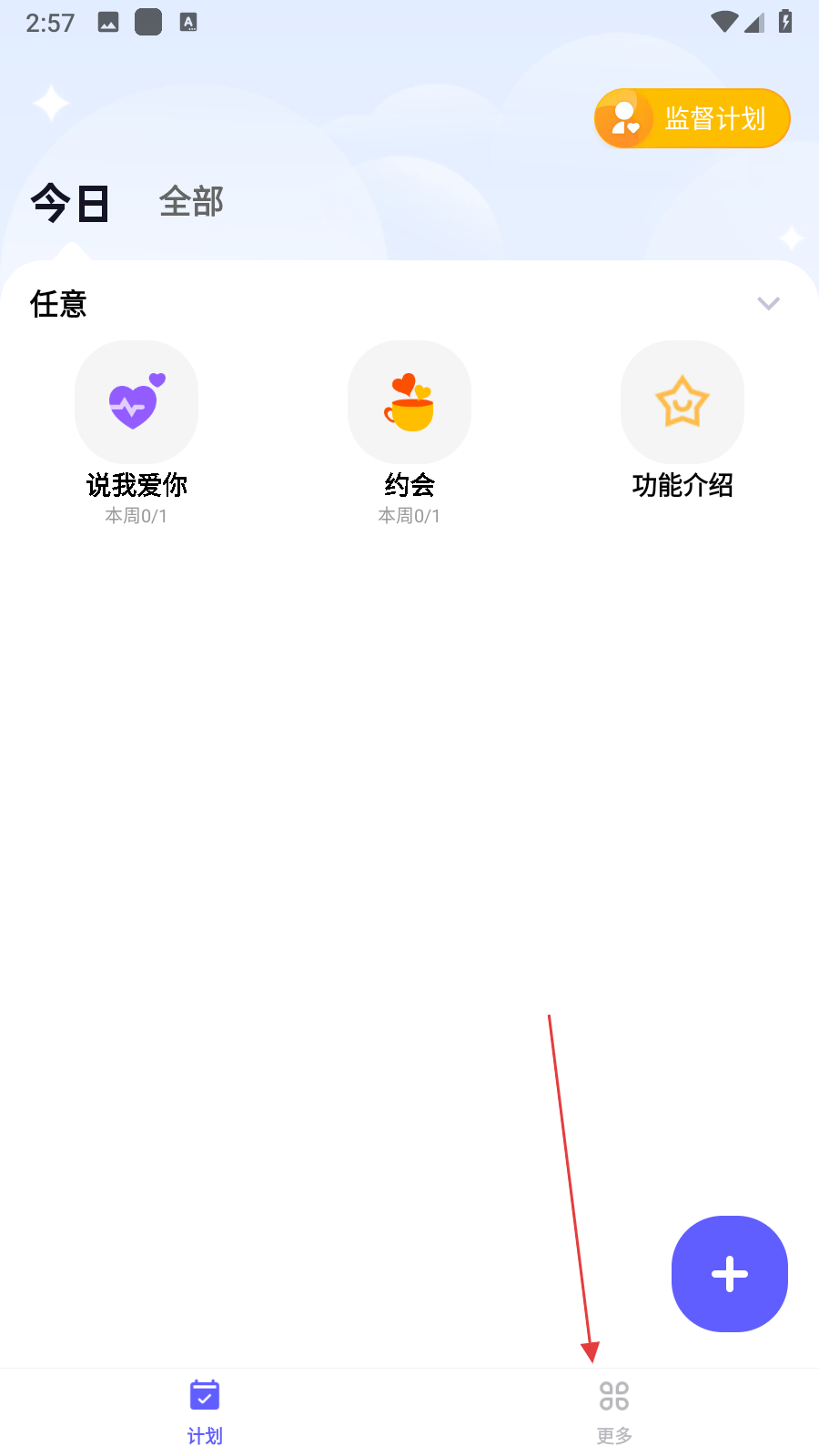The image size is (819, 1456).
Task: Open the 说我爱你 plan
Action: tap(136, 402)
